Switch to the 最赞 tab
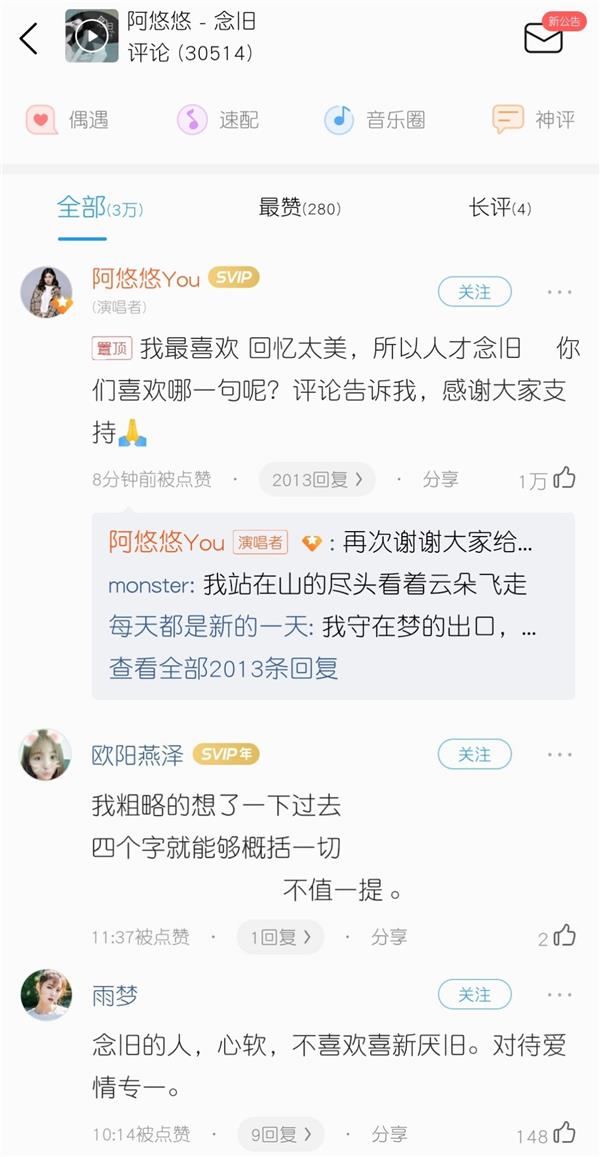Viewport: 600px width, 1157px height. (299, 208)
